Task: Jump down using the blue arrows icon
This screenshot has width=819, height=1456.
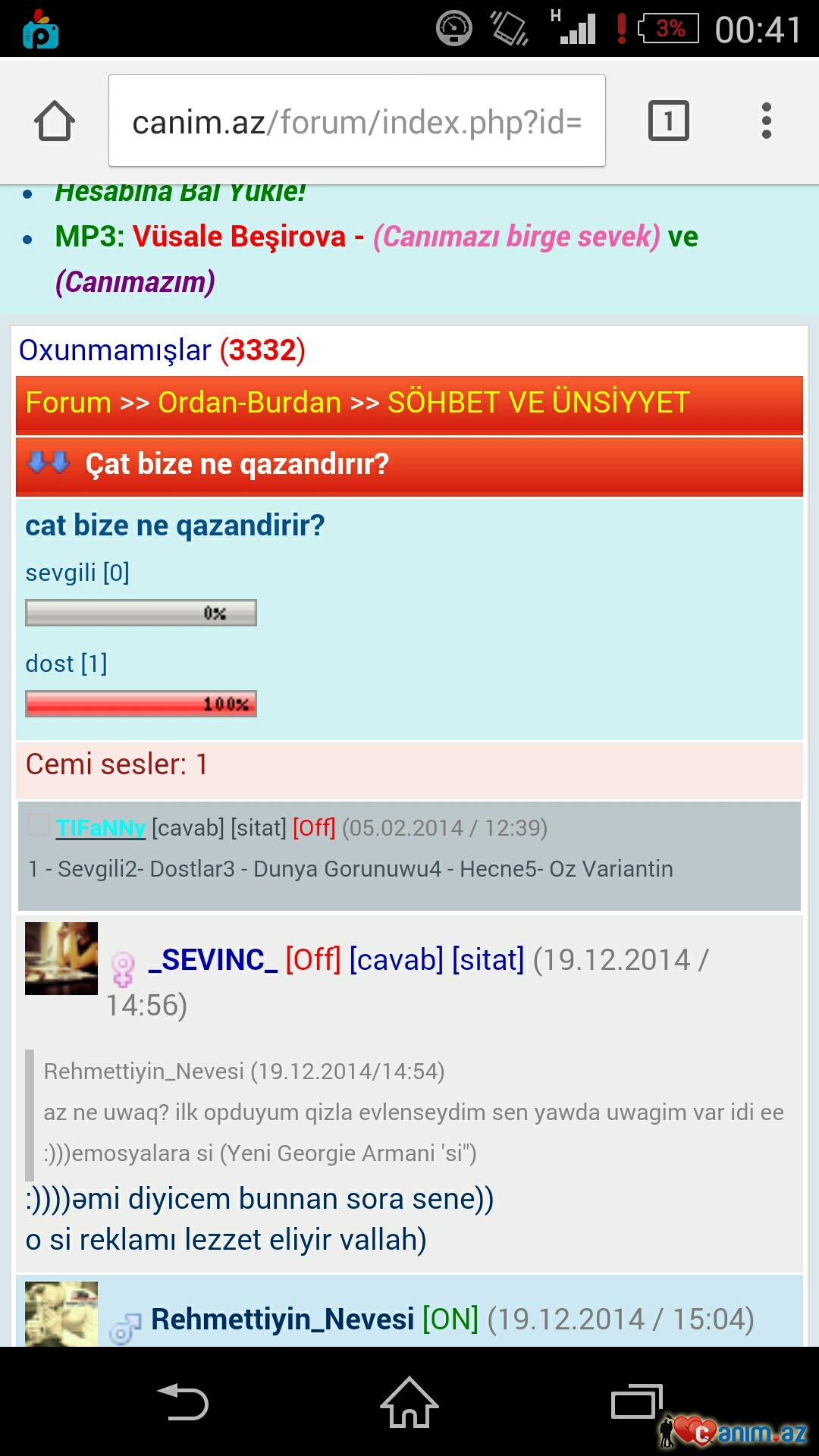Action: pos(48,462)
